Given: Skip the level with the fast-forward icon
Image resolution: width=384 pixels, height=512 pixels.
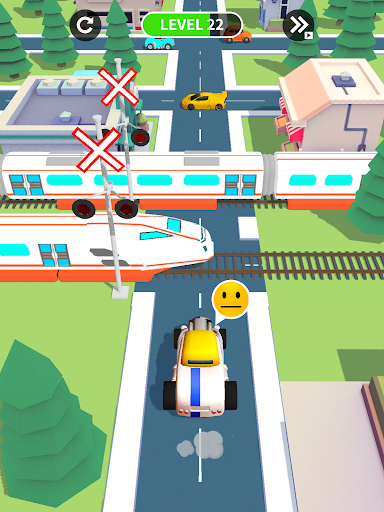Looking at the screenshot, I should coord(298,25).
